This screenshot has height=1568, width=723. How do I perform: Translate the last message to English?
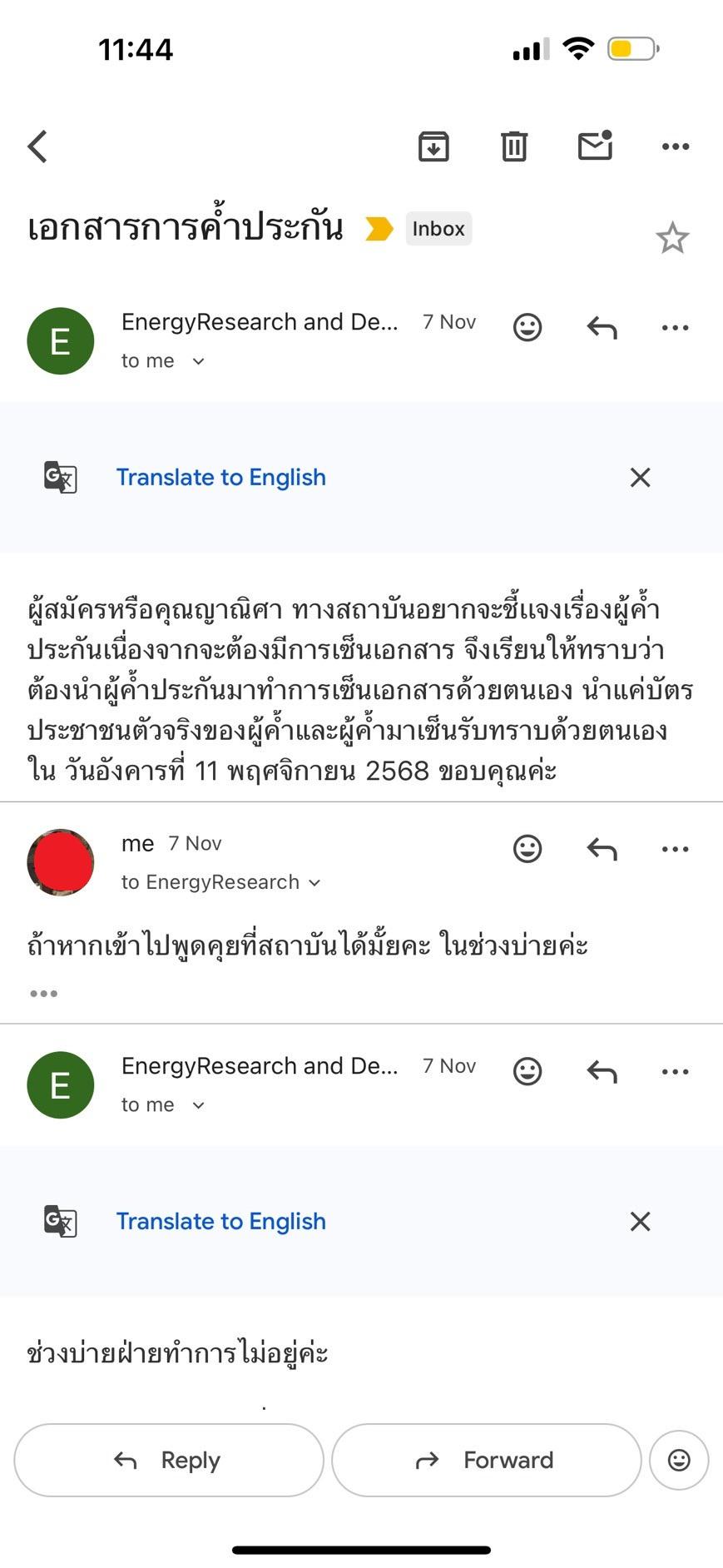click(x=220, y=1222)
